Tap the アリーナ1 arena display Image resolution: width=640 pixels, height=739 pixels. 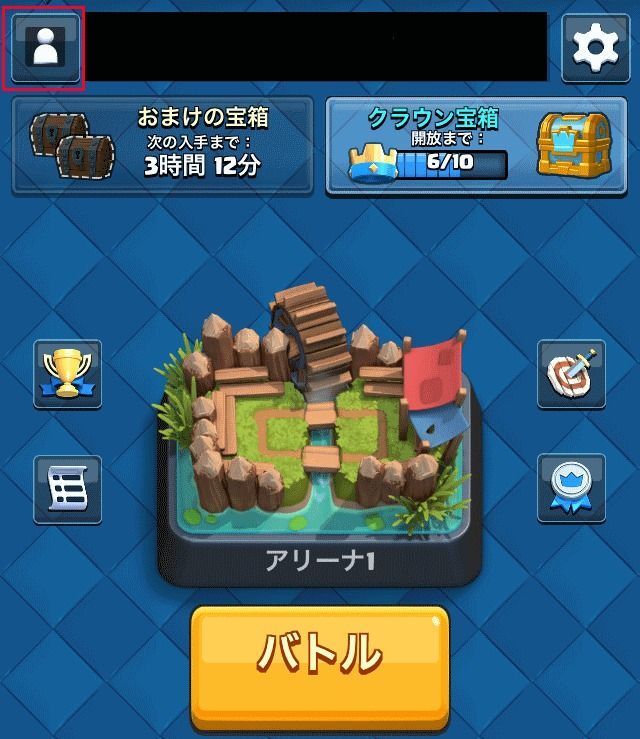coord(318,430)
